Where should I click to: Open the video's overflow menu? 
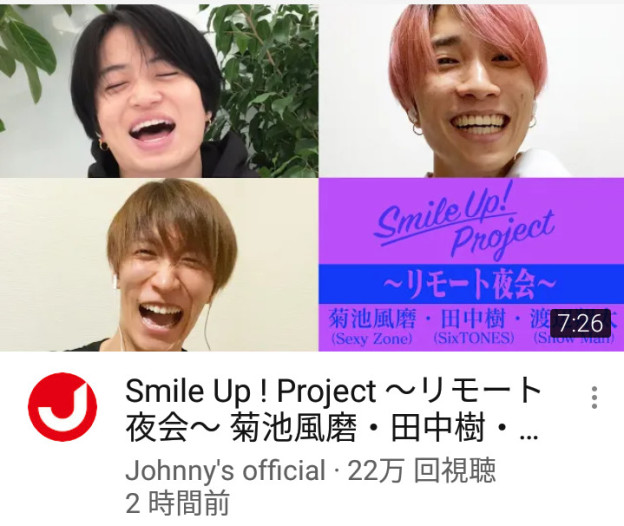[594, 397]
